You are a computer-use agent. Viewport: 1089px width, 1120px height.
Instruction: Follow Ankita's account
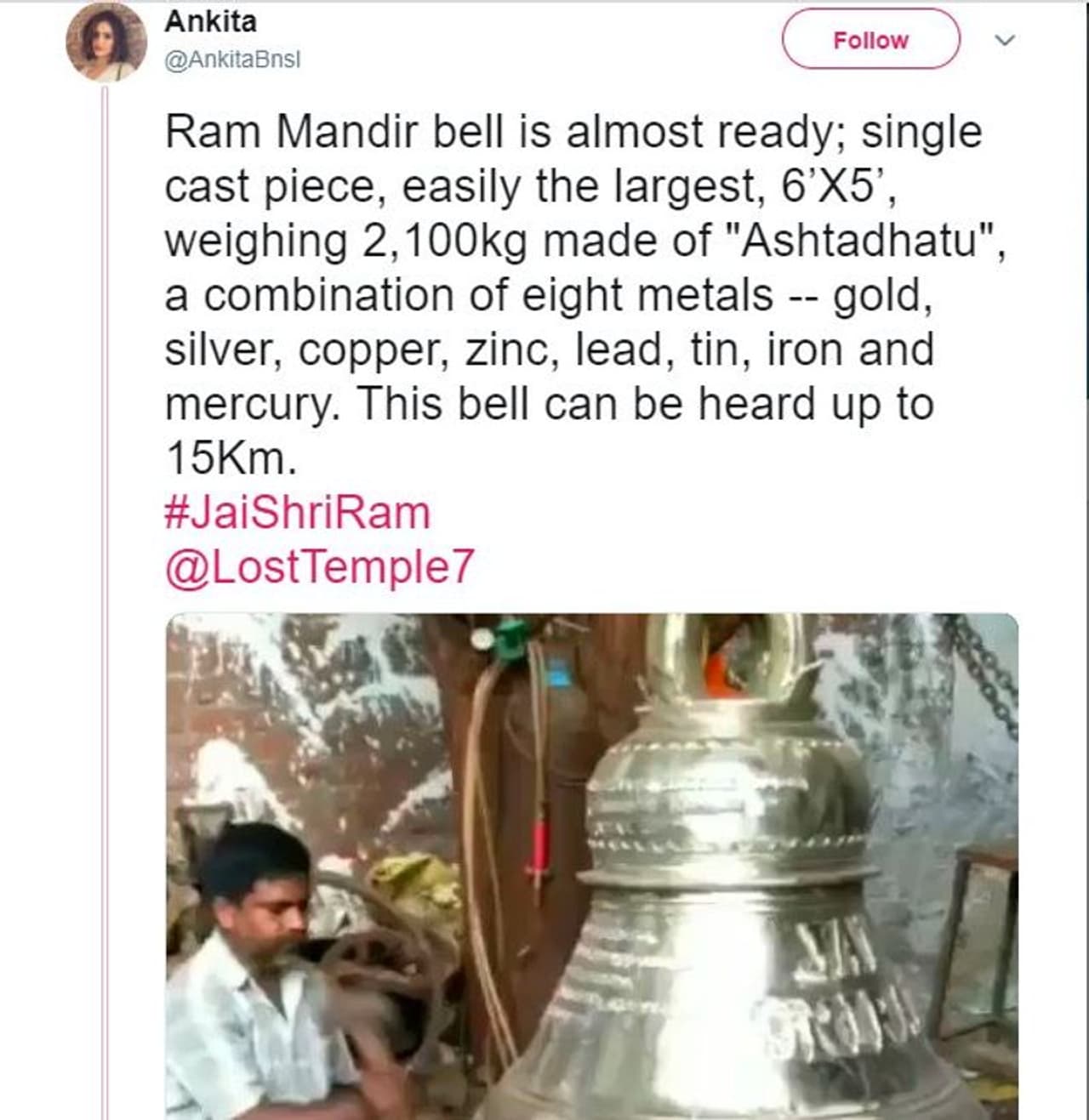coord(870,40)
